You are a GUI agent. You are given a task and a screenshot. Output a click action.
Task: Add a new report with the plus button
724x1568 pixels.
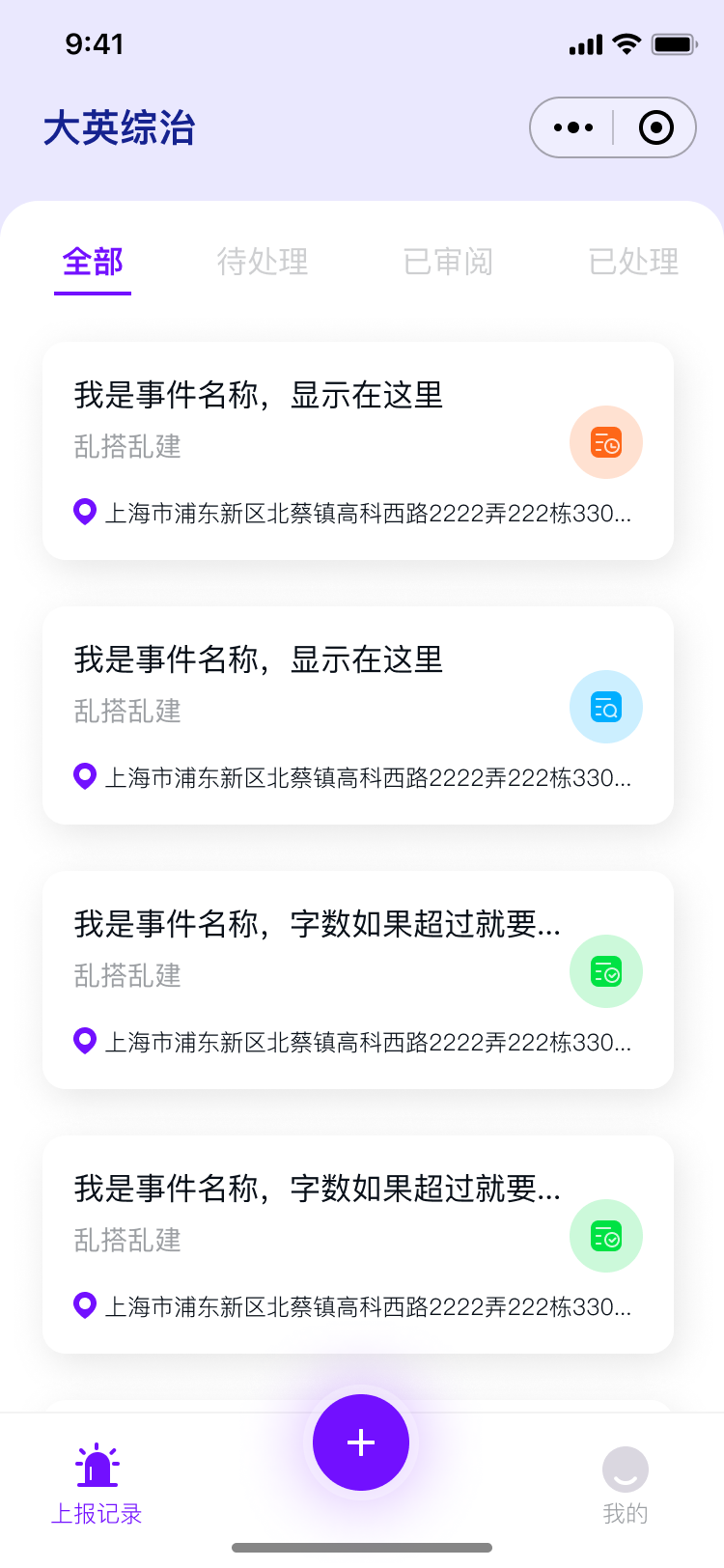tap(361, 1442)
